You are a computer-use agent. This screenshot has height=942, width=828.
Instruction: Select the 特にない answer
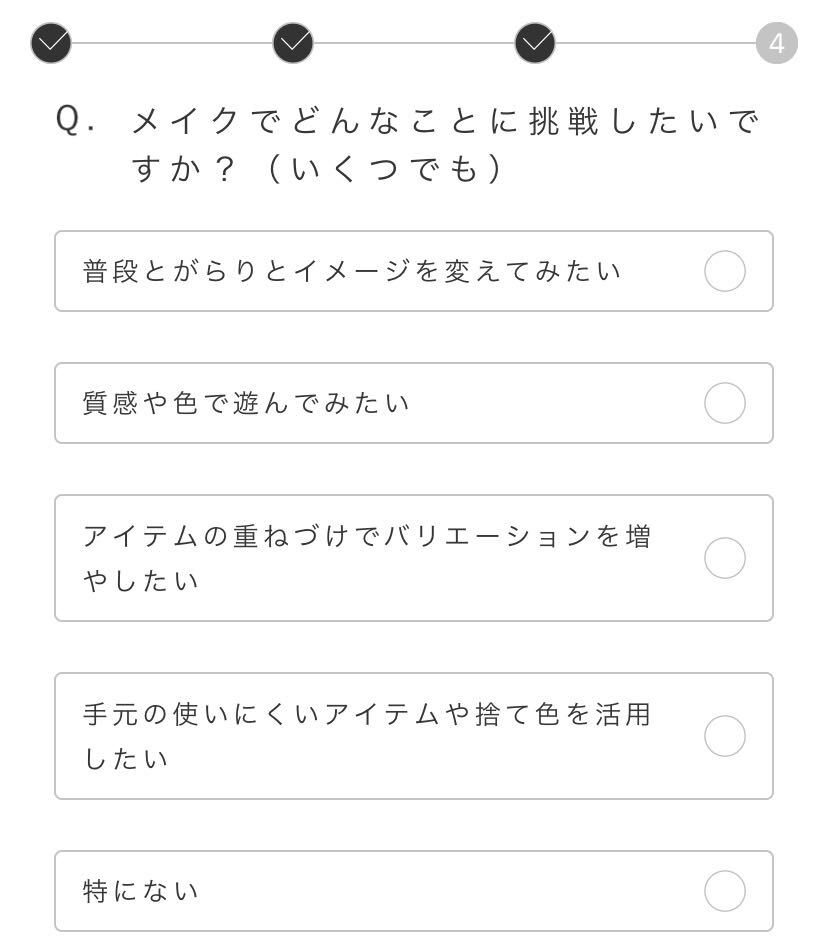tap(724, 891)
